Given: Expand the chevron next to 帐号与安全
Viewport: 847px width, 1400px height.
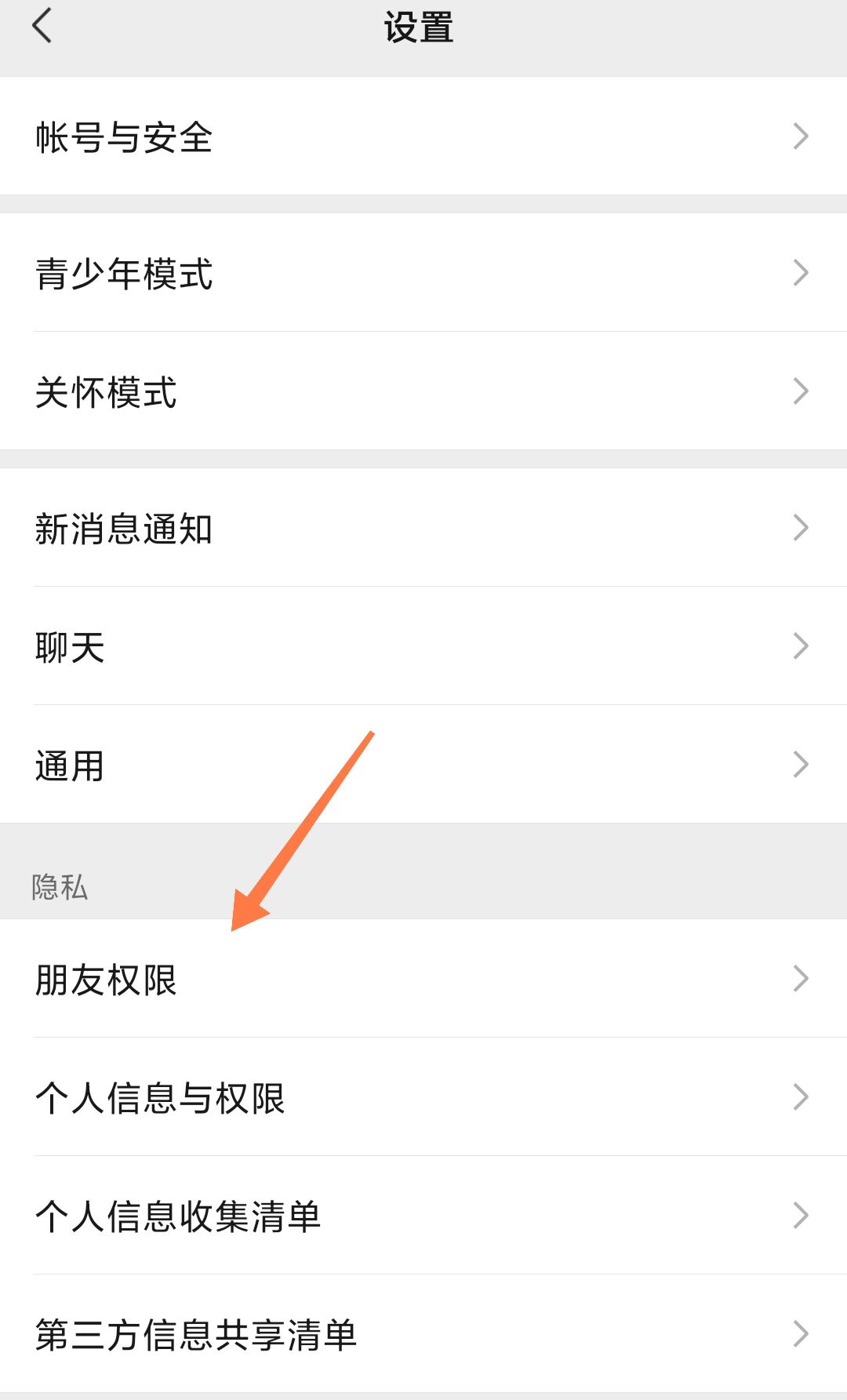Looking at the screenshot, I should (x=801, y=137).
